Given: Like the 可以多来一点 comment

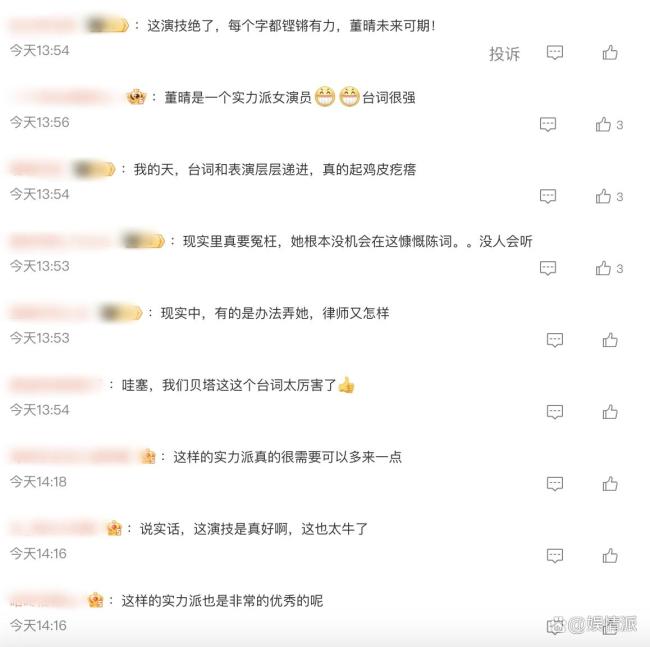Looking at the screenshot, I should coord(610,484).
